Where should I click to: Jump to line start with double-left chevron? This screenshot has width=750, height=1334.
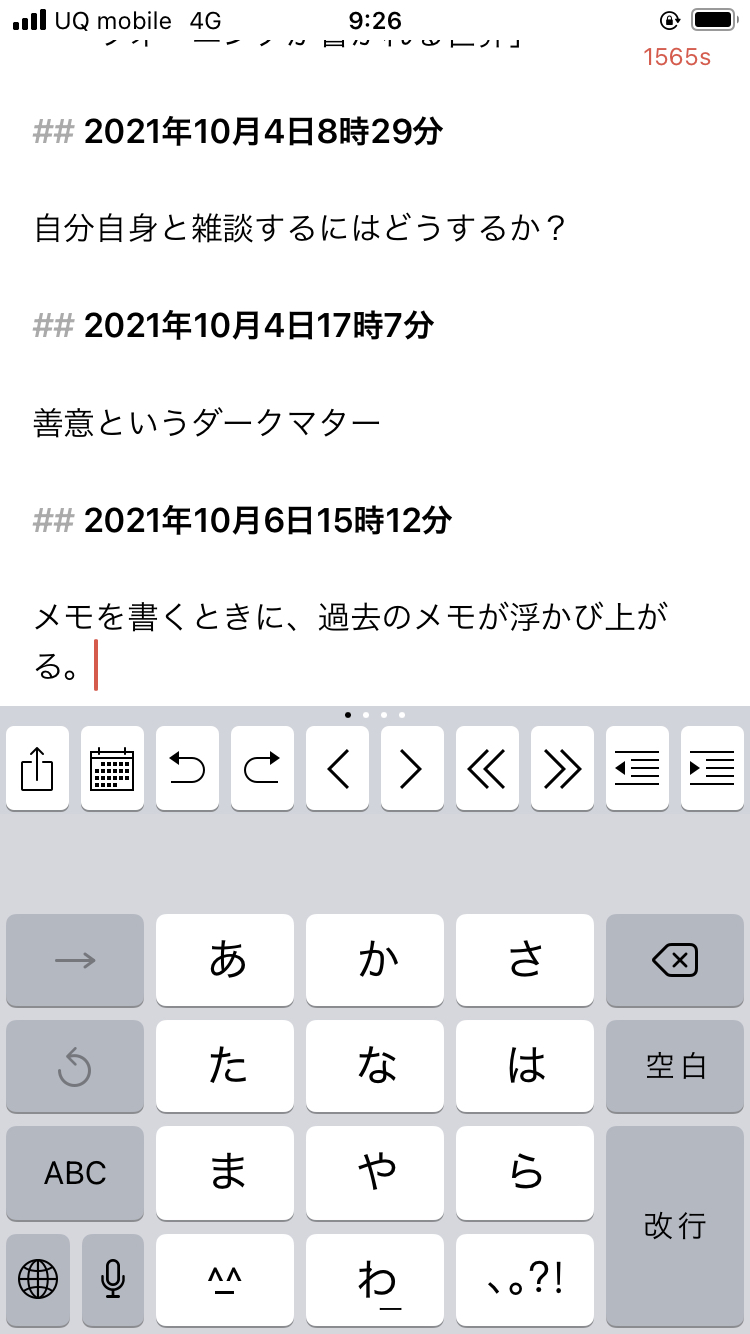point(487,769)
